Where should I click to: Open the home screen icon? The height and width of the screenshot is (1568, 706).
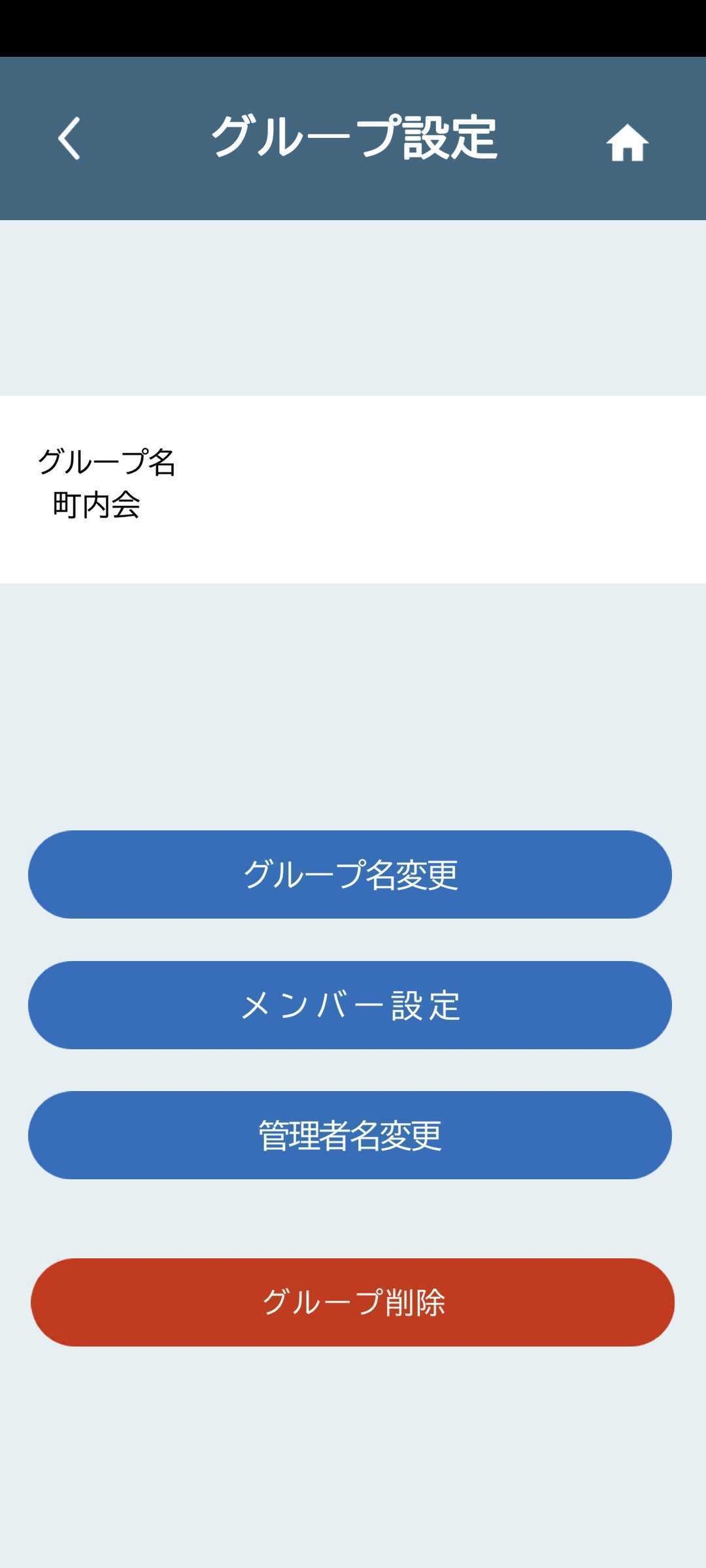click(626, 142)
